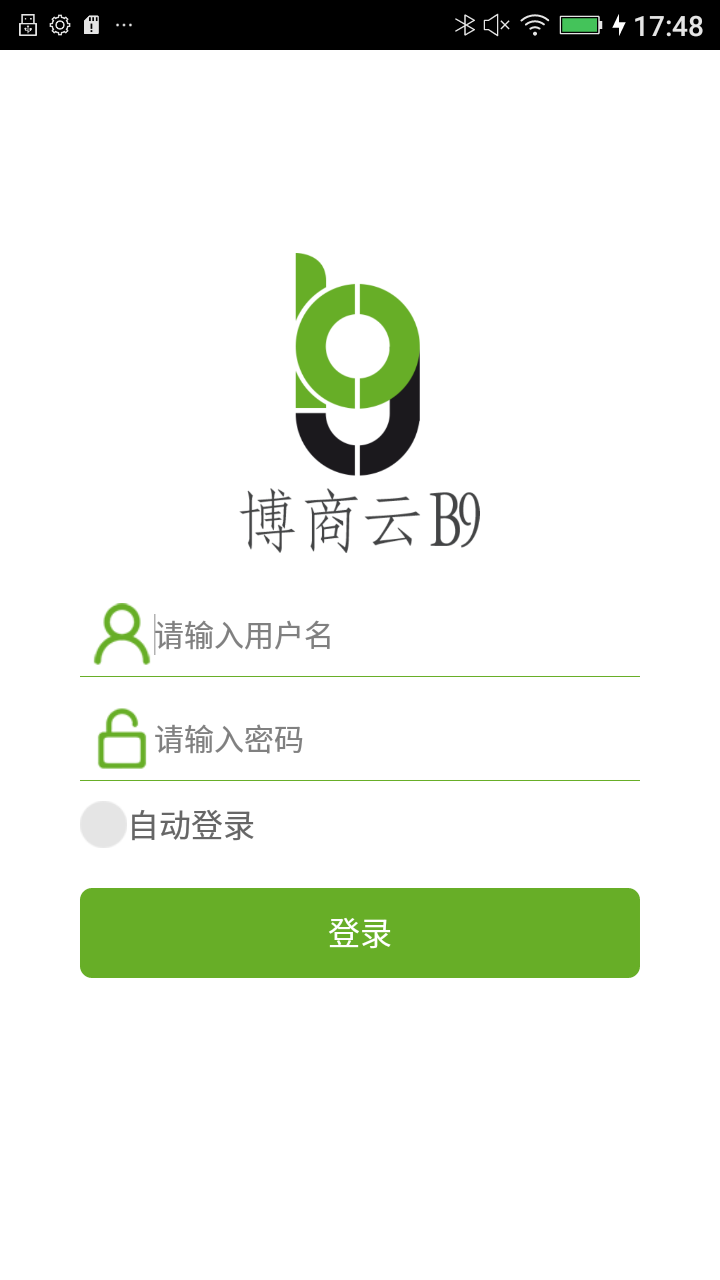Enable the 自动登录 auto-login option
The image size is (720, 1280).
click(104, 825)
